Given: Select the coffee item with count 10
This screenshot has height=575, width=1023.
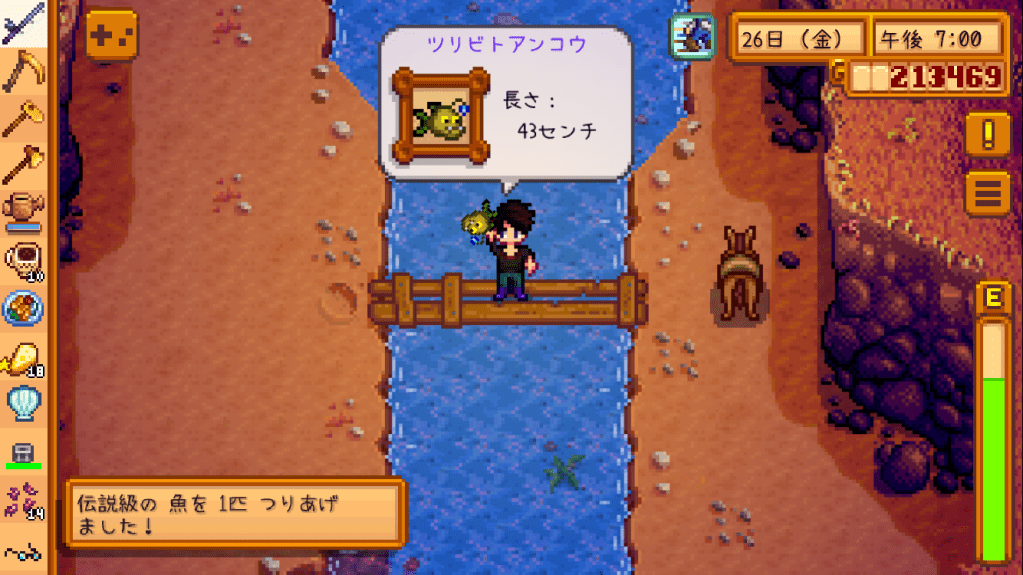Looking at the screenshot, I should click(23, 260).
